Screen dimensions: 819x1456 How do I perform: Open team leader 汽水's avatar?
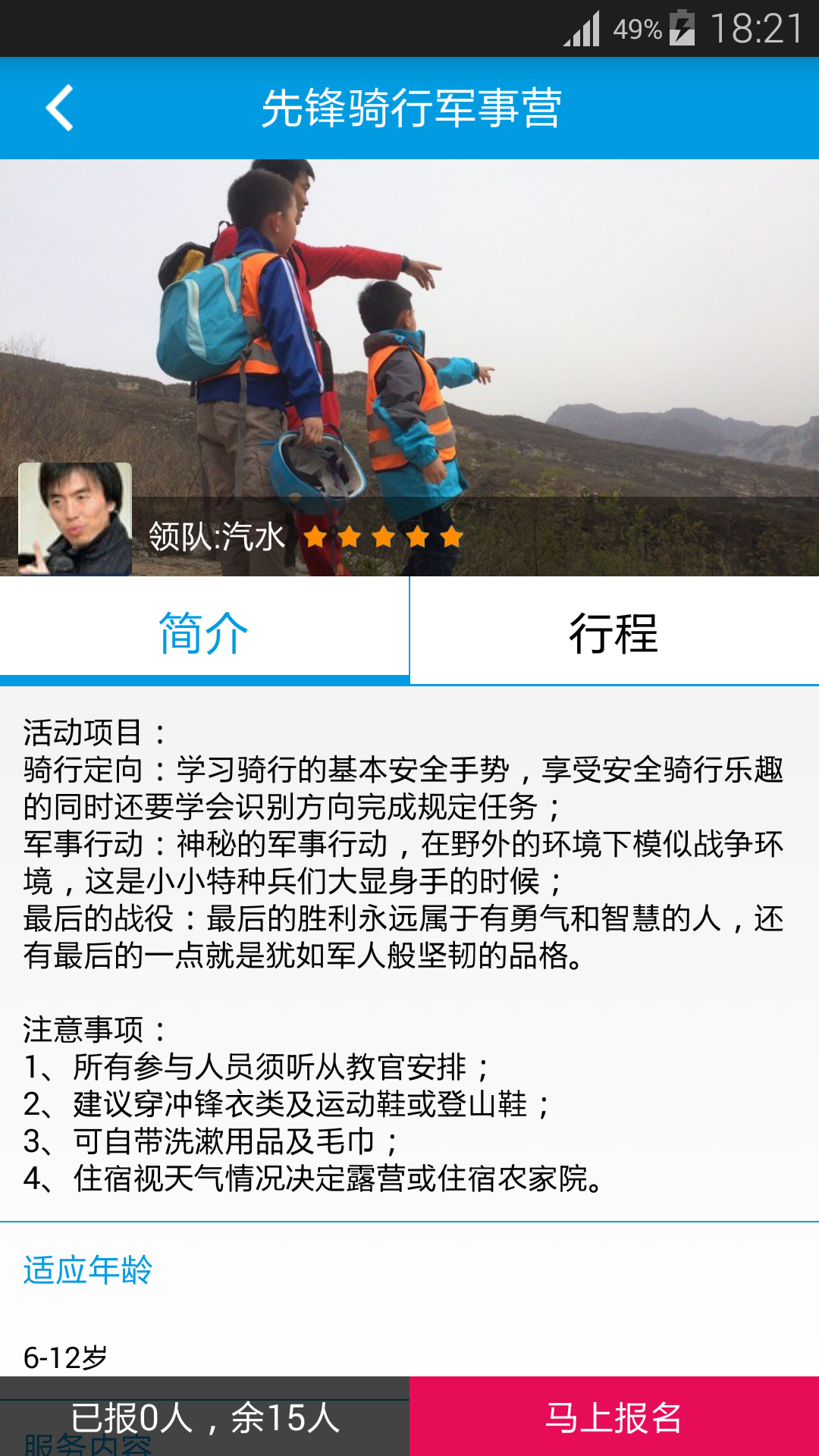75,519
